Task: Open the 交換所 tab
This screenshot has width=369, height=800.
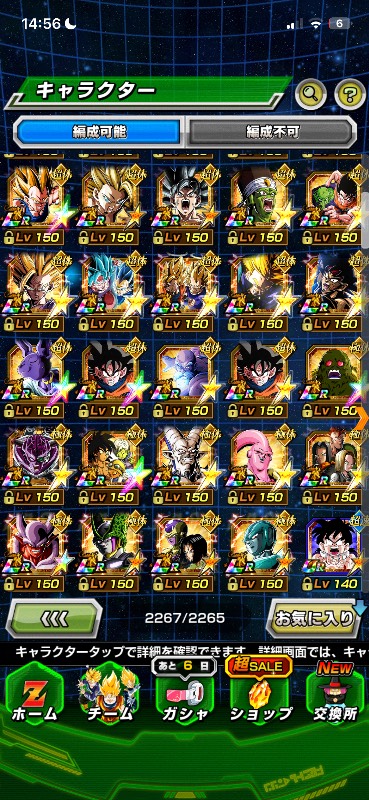Action: coord(335,698)
